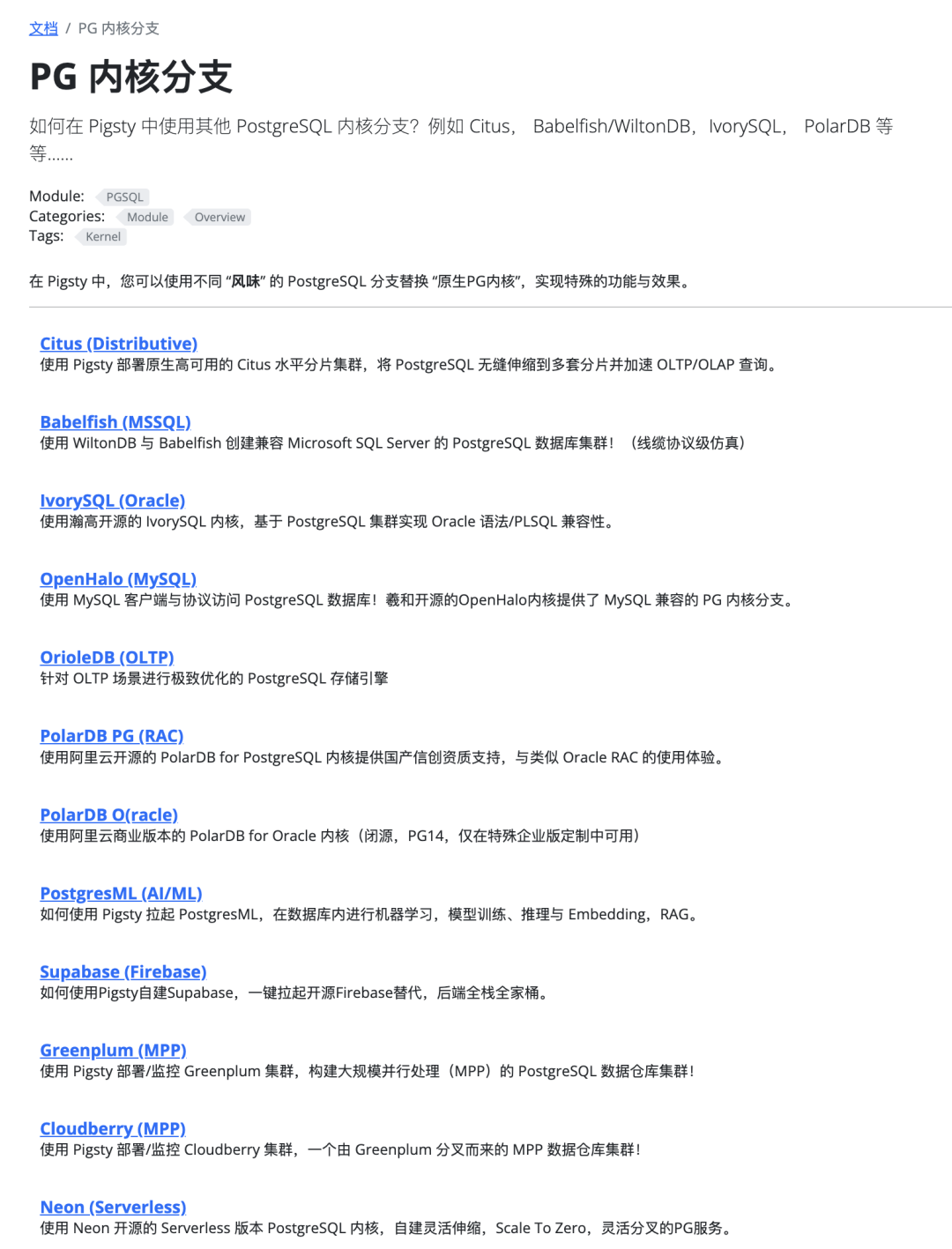The image size is (952, 1249).
Task: Open the Cloudberry (MPP) link
Action: (112, 1129)
